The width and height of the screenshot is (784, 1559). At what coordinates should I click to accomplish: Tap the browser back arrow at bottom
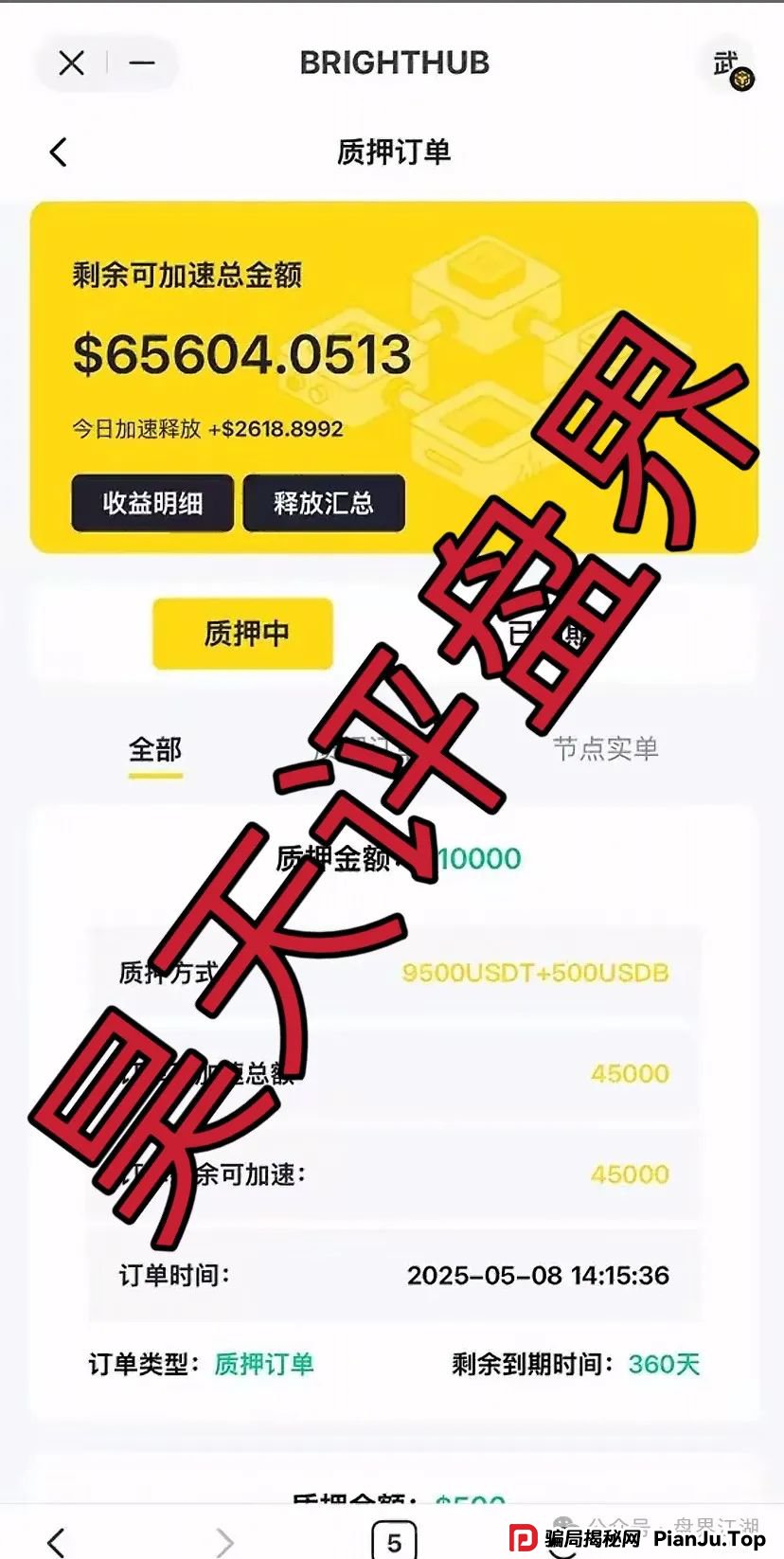(57, 1541)
